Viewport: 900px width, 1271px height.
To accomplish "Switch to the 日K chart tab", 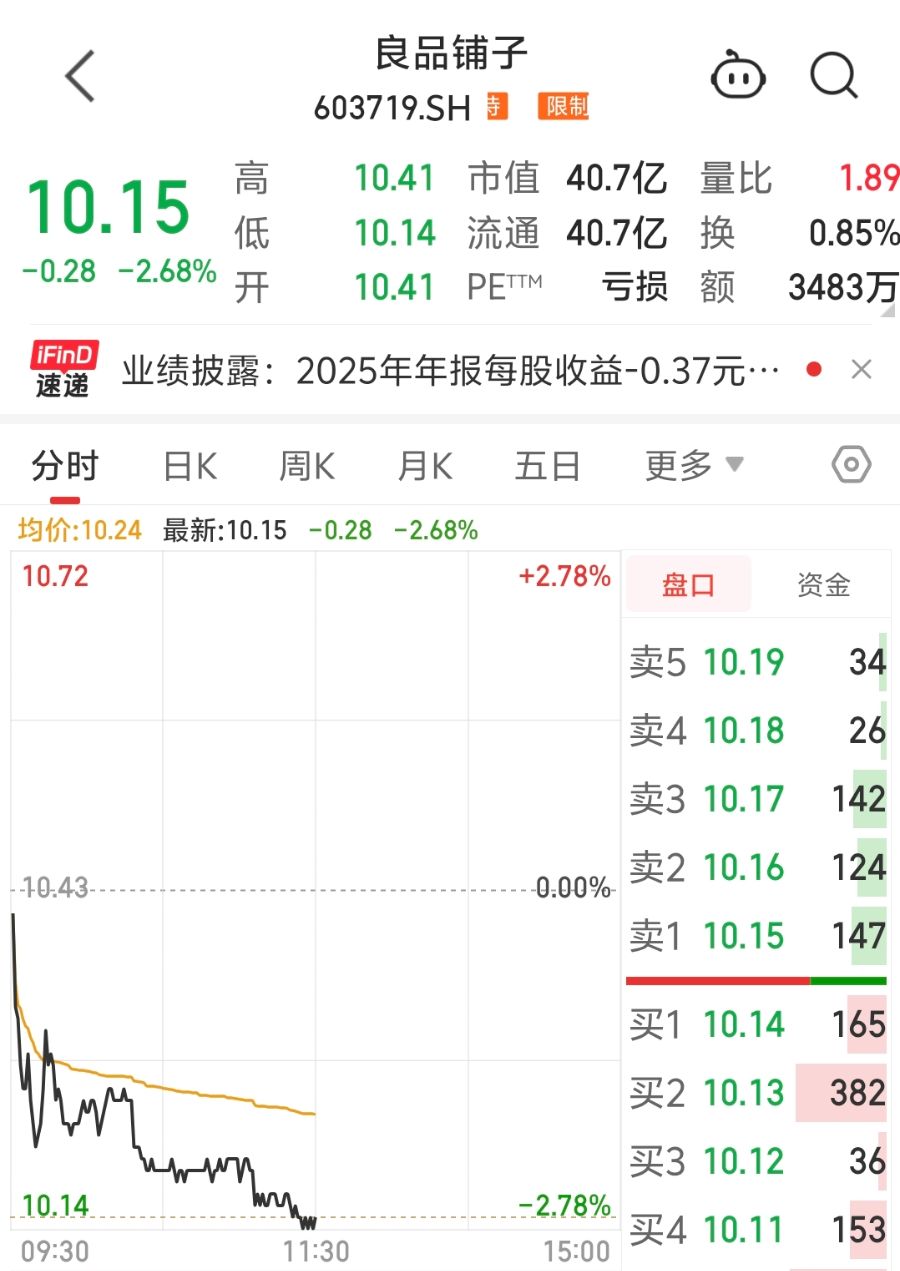I will [190, 466].
